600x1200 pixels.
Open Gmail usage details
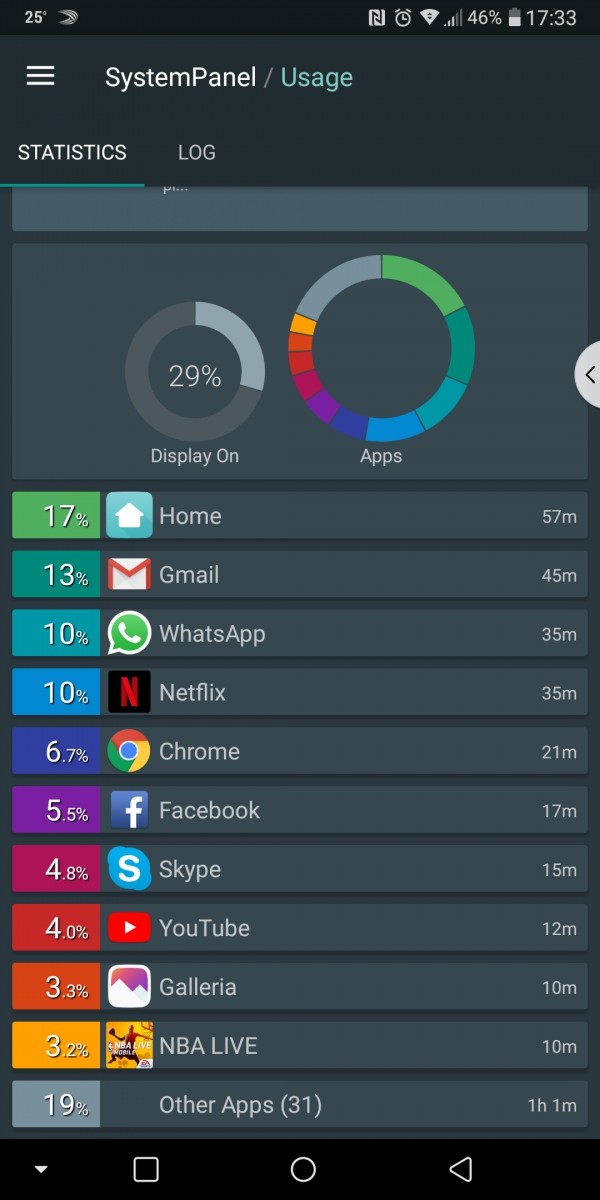click(300, 575)
